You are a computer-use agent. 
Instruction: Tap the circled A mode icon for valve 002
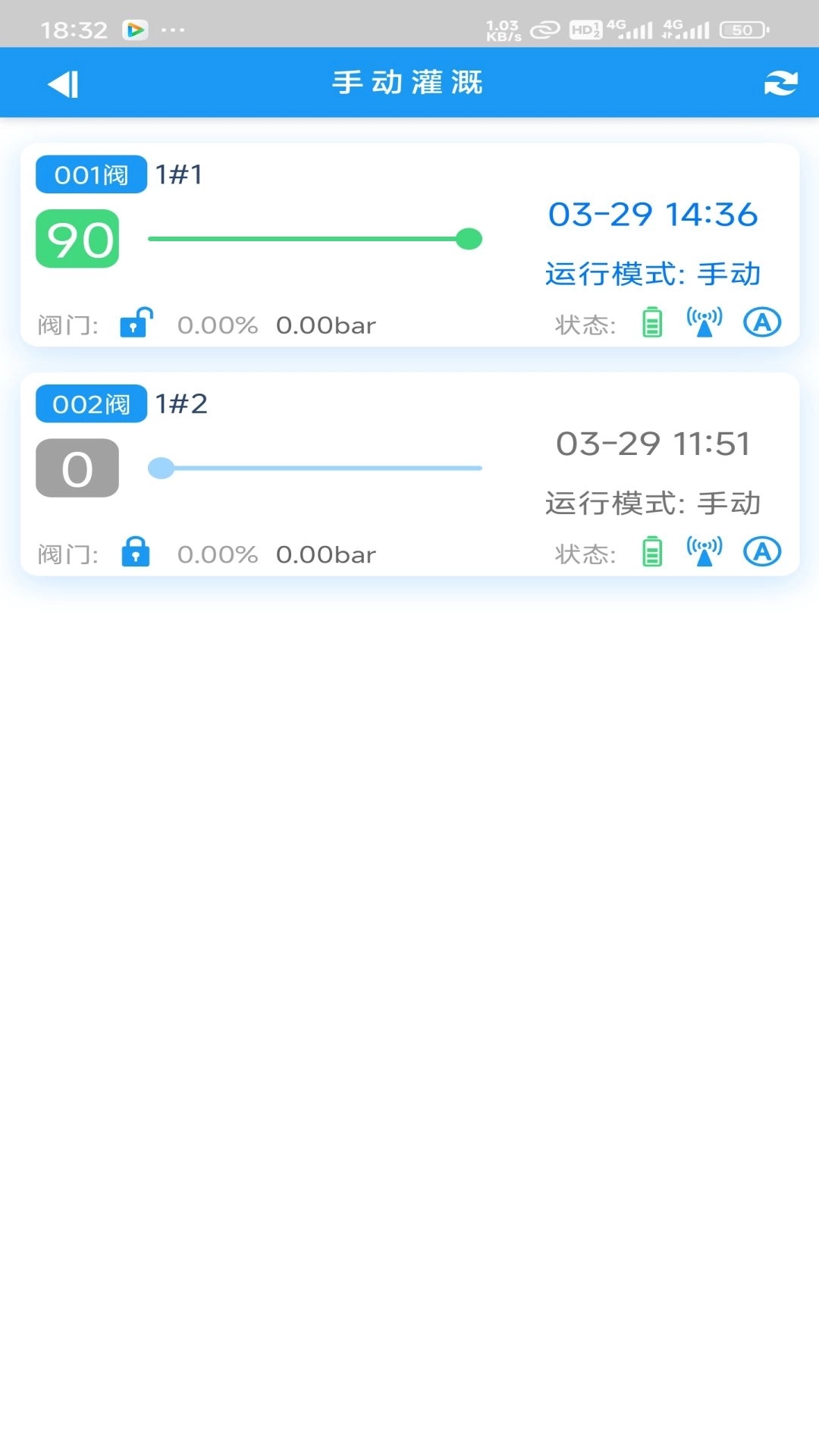[x=763, y=551]
